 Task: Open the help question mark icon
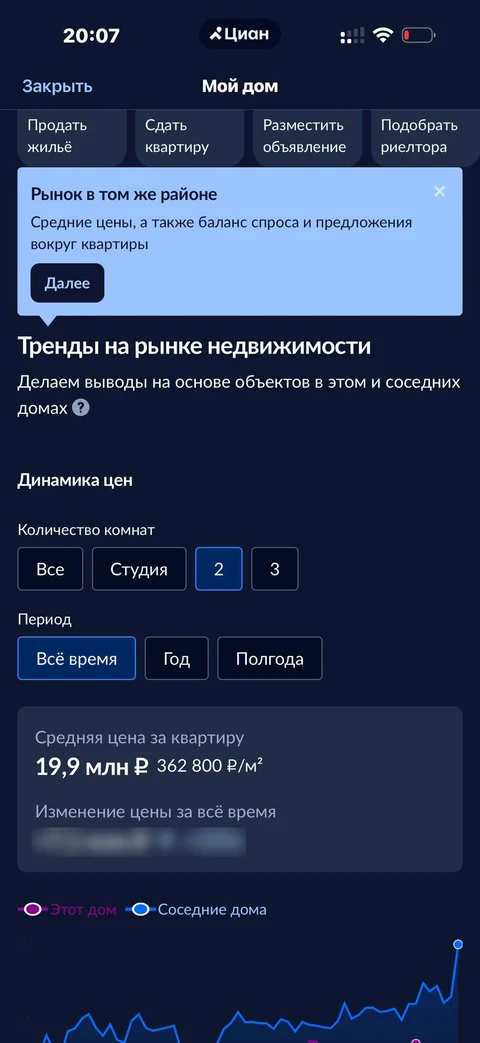(x=80, y=407)
